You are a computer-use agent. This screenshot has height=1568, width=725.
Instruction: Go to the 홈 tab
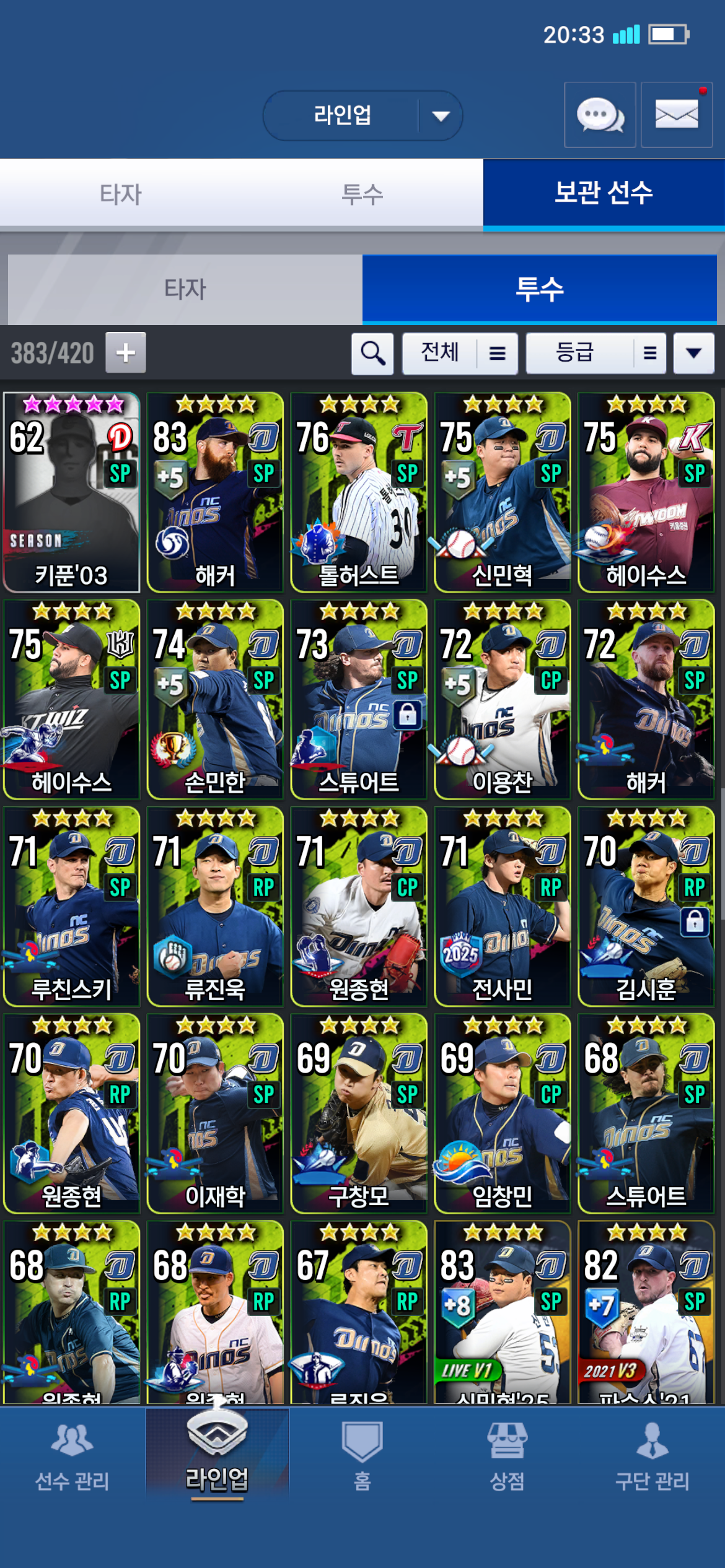coord(362,1455)
